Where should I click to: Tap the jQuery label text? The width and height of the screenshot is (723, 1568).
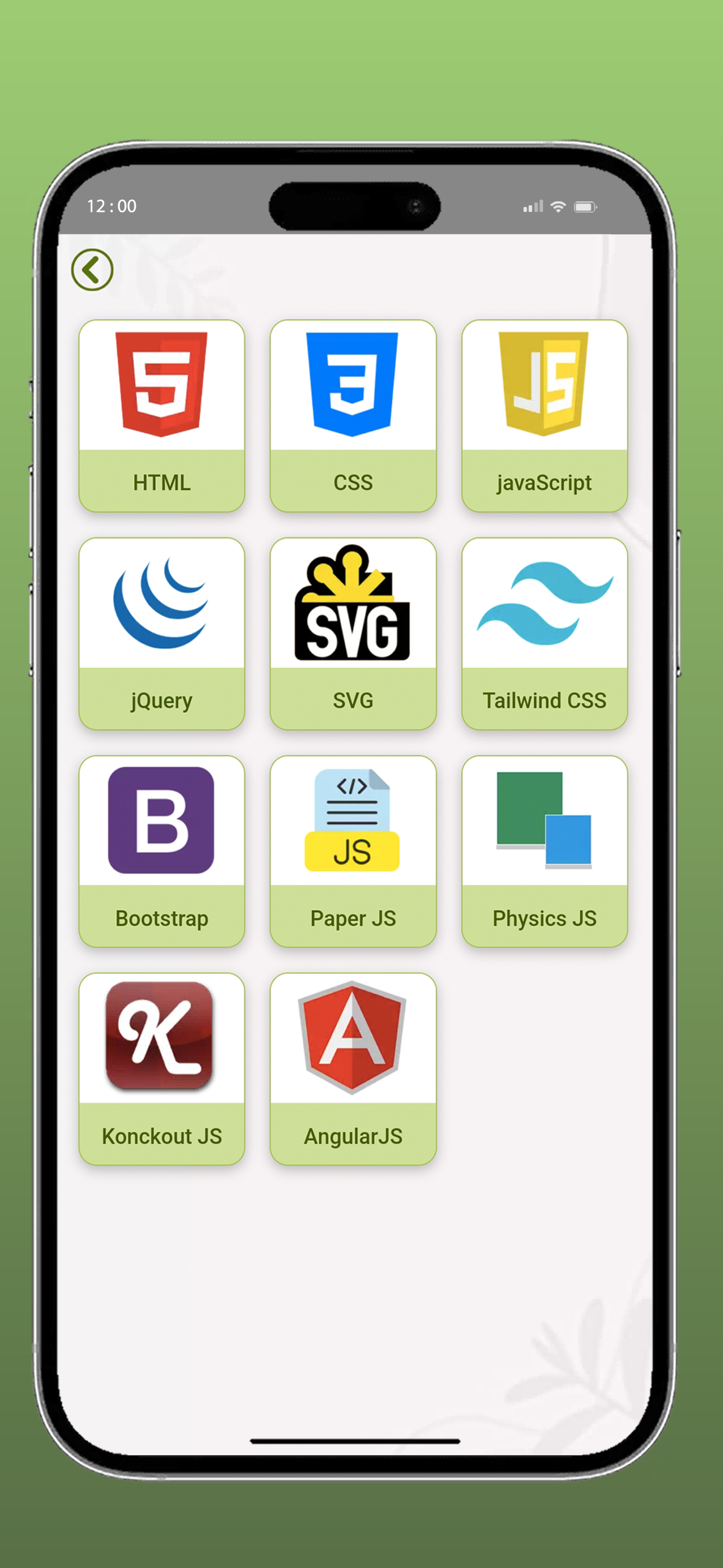tap(161, 700)
